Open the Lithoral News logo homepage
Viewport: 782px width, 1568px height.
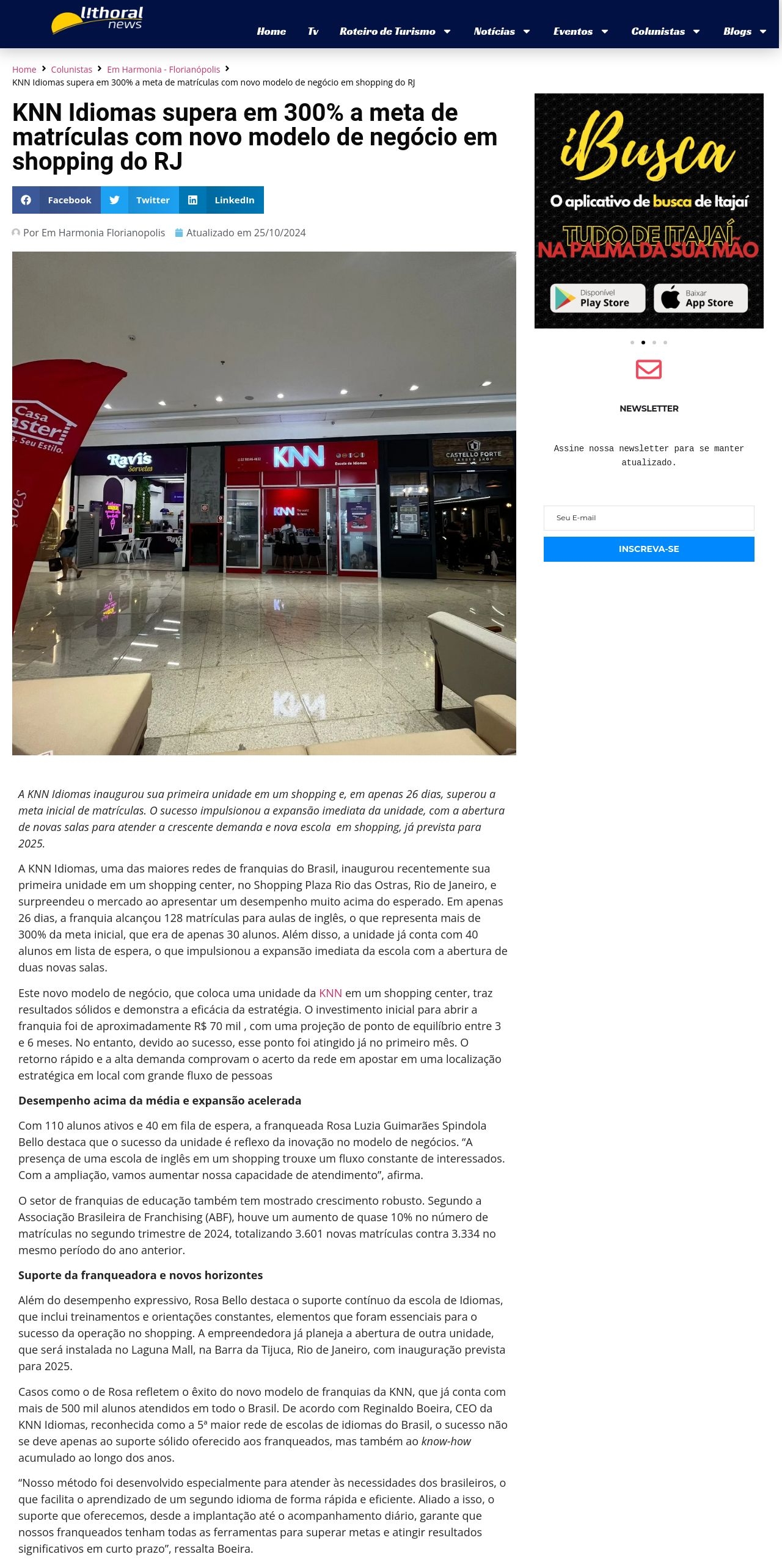coord(97,20)
